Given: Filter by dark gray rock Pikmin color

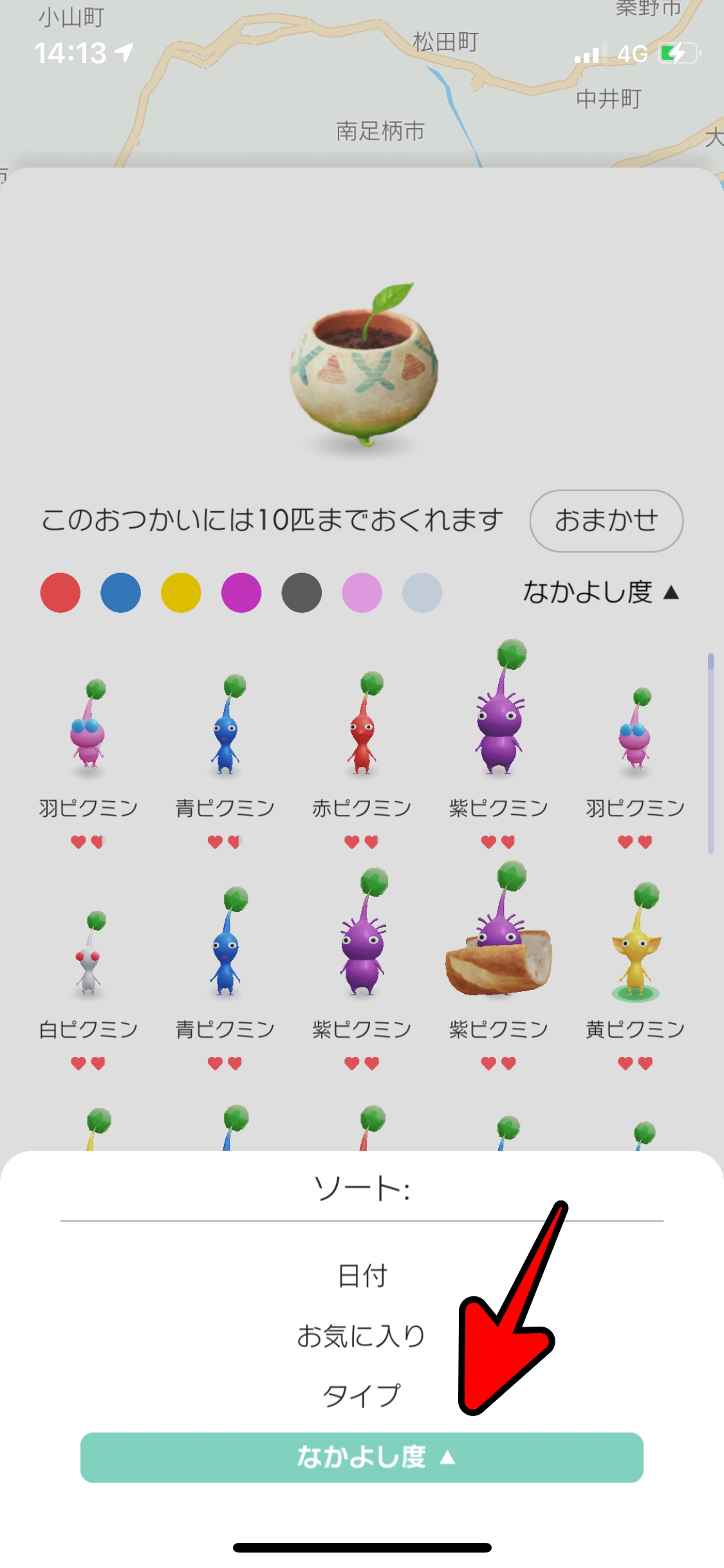Looking at the screenshot, I should [301, 592].
